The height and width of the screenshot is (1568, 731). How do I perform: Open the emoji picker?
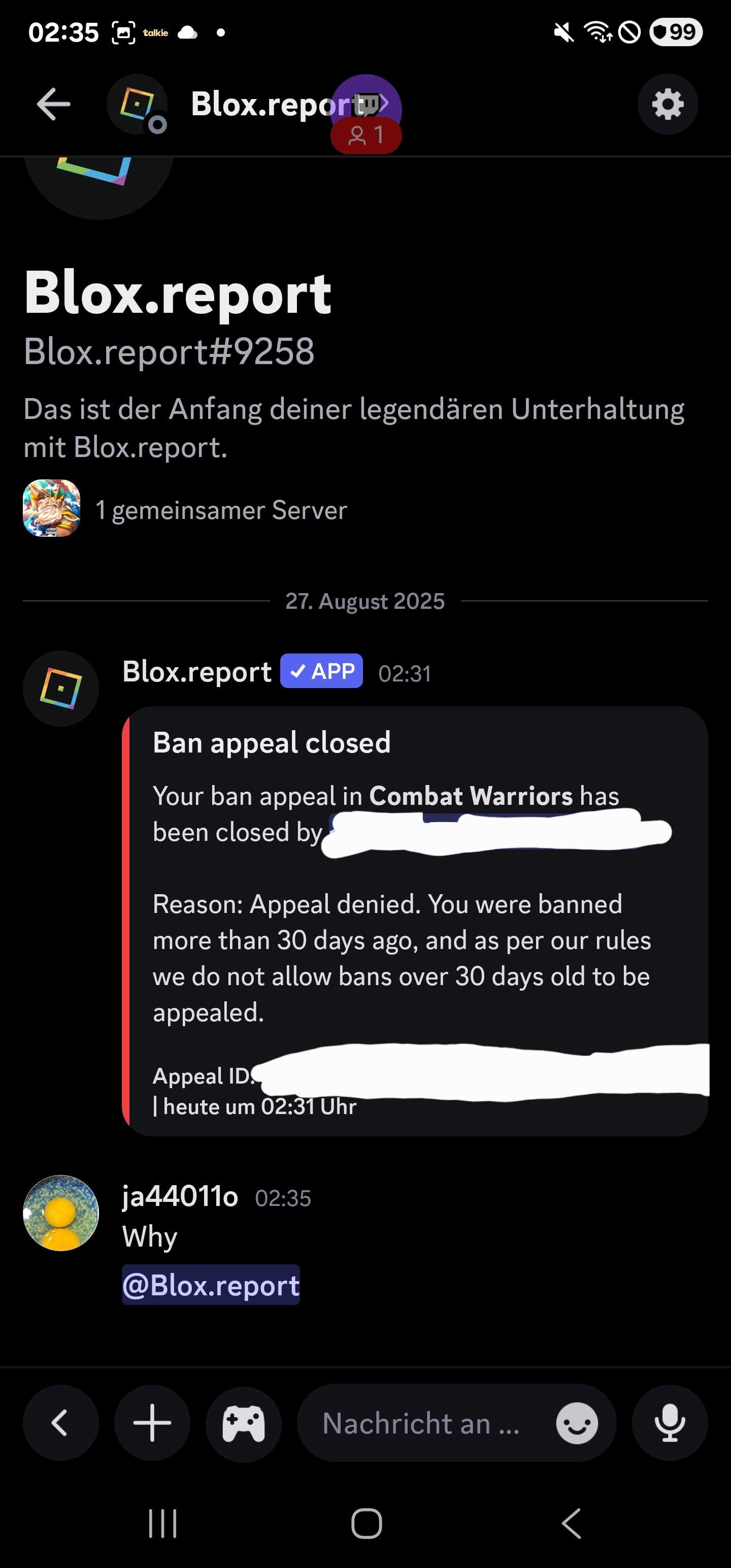tap(576, 1423)
